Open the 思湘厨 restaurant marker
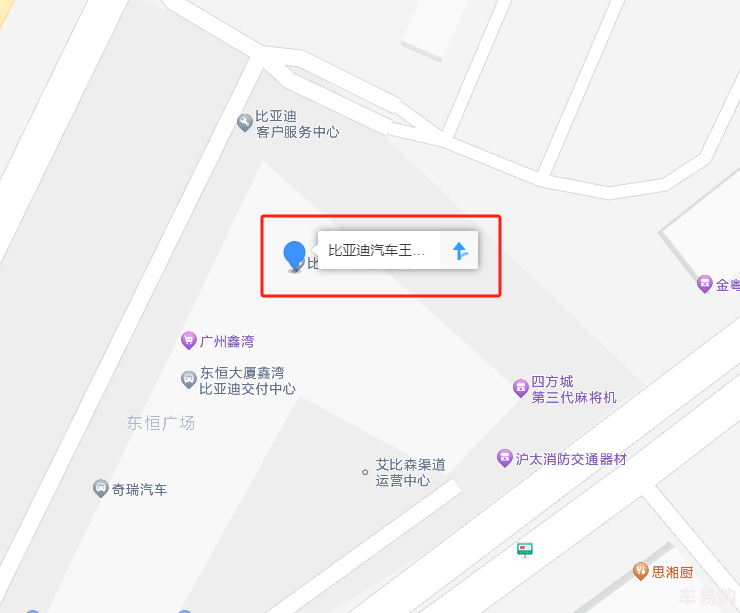Image resolution: width=740 pixels, height=613 pixels. [x=640, y=572]
